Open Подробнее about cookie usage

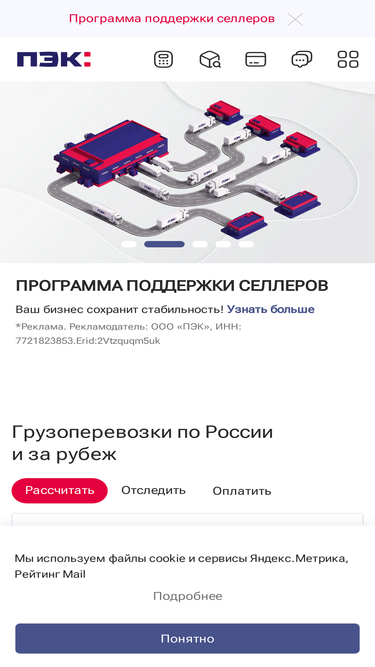[x=188, y=596]
